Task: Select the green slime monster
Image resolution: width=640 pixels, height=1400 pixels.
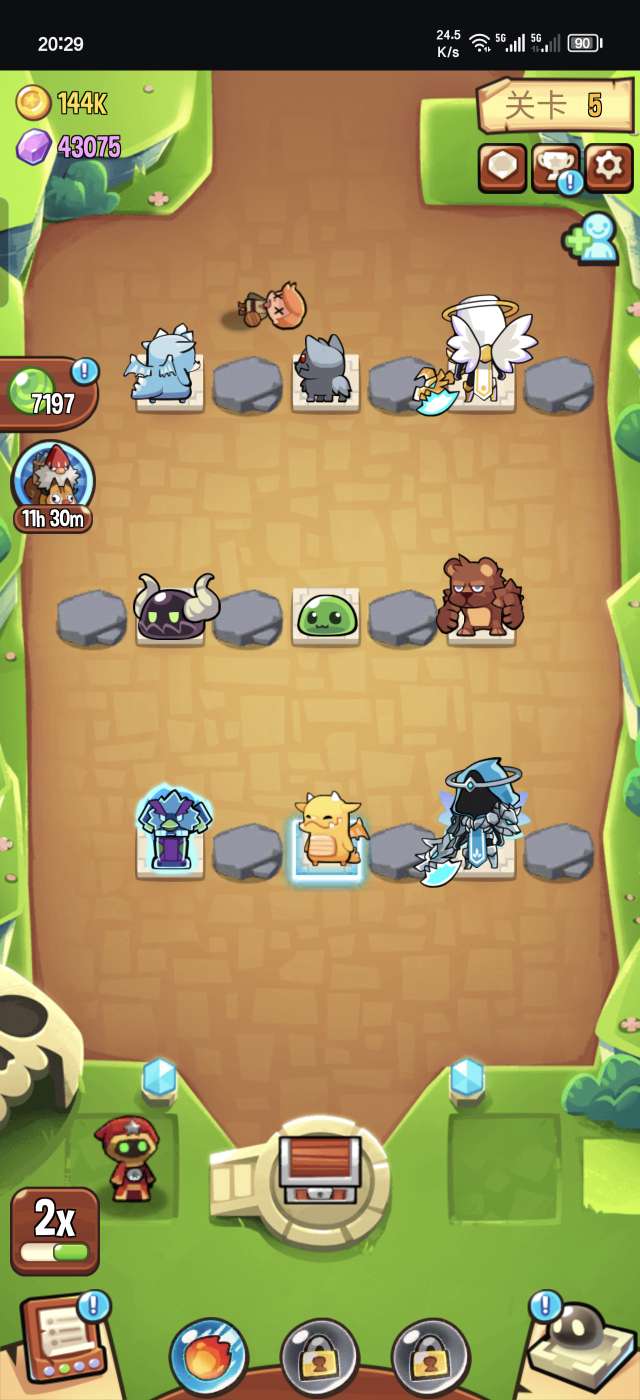Action: point(326,615)
